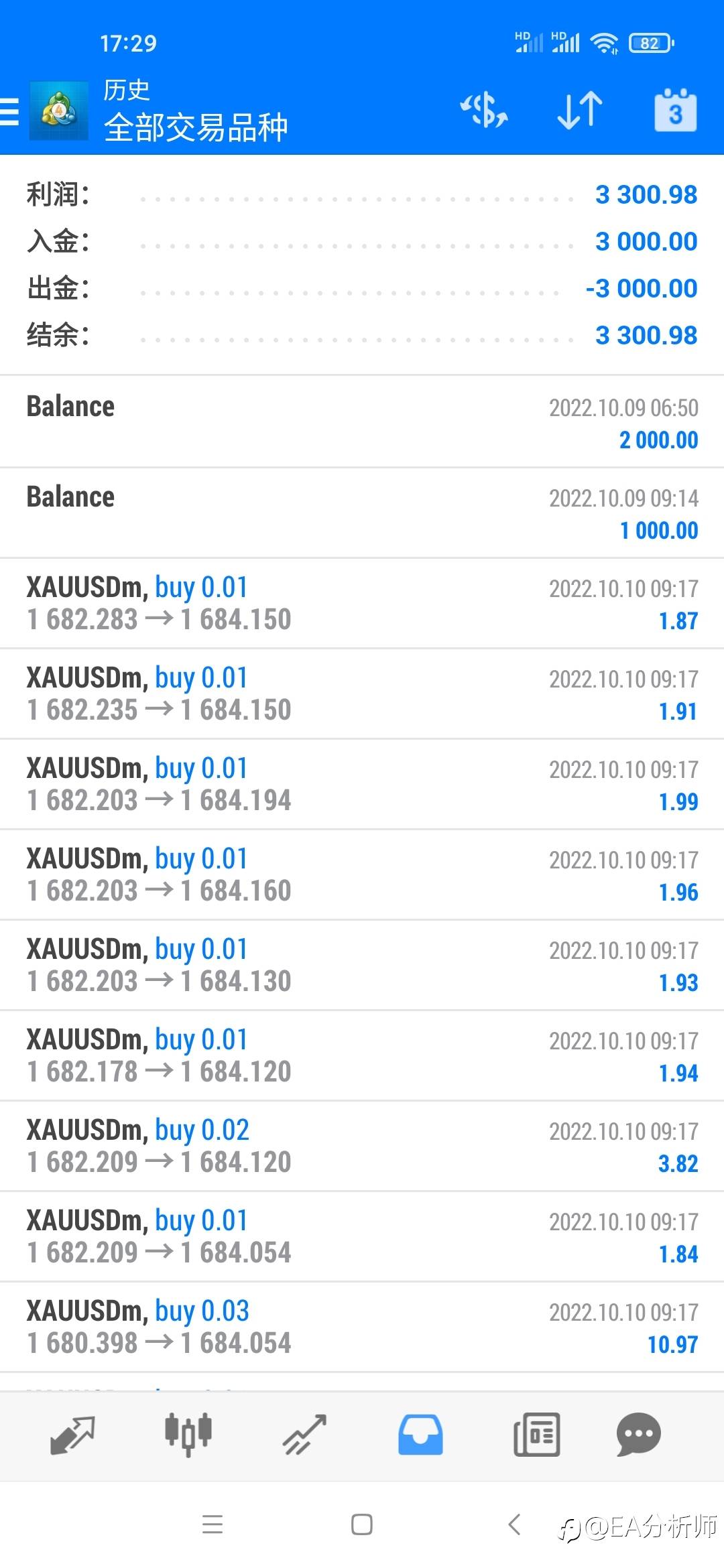The image size is (724, 1568).
Task: Switch to the candlestick Chart tab
Action: pyautogui.click(x=188, y=1435)
